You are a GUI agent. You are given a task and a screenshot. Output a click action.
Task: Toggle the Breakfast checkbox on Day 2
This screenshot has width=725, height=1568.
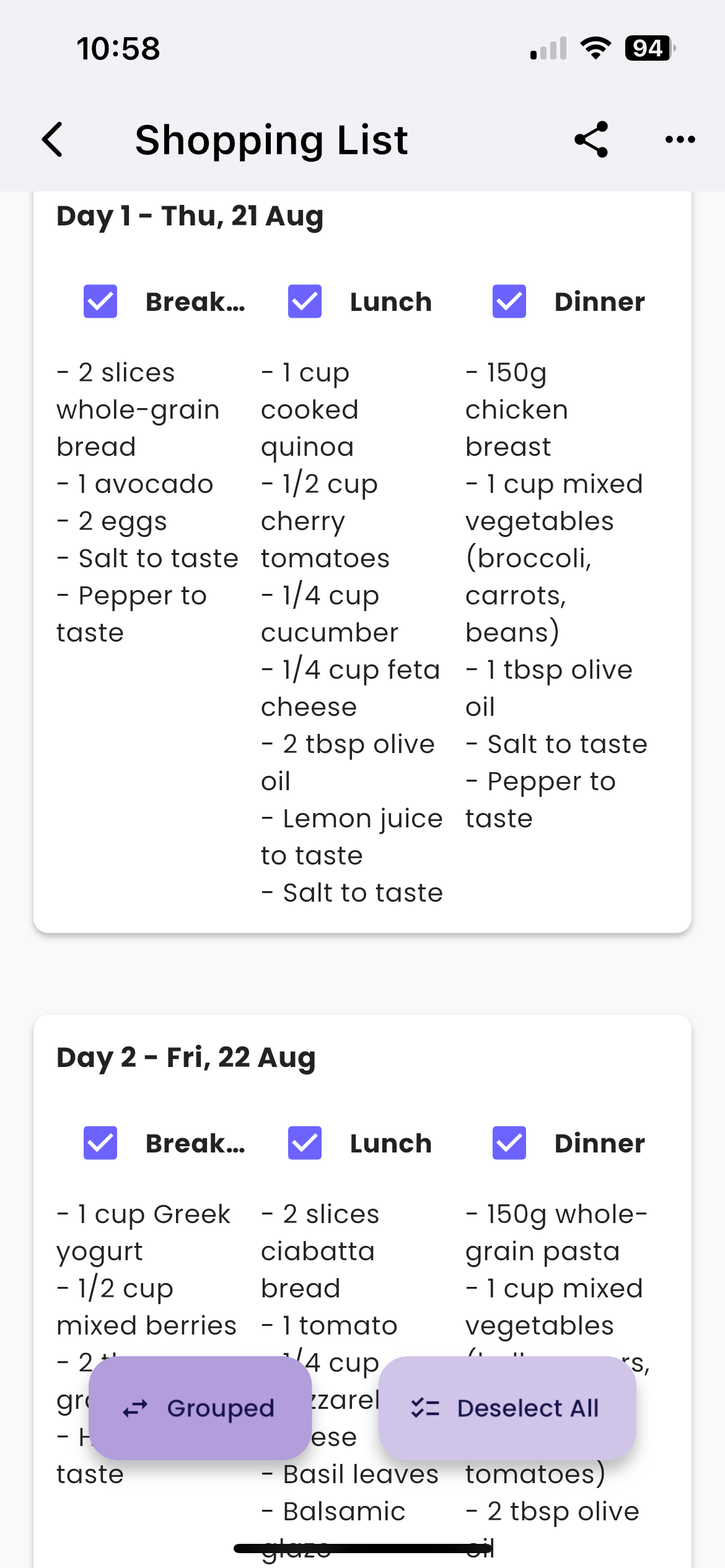click(100, 1143)
